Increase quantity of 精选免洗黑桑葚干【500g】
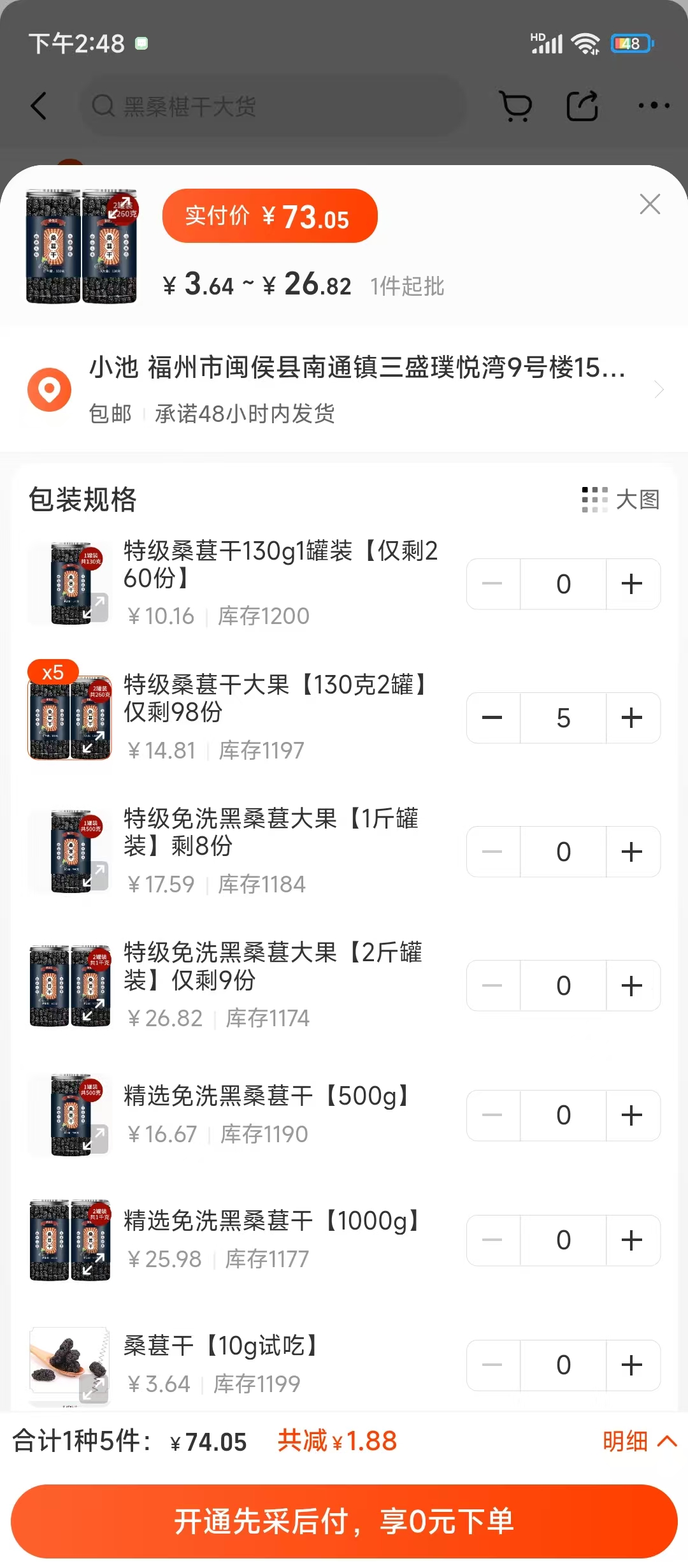 pyautogui.click(x=632, y=1115)
